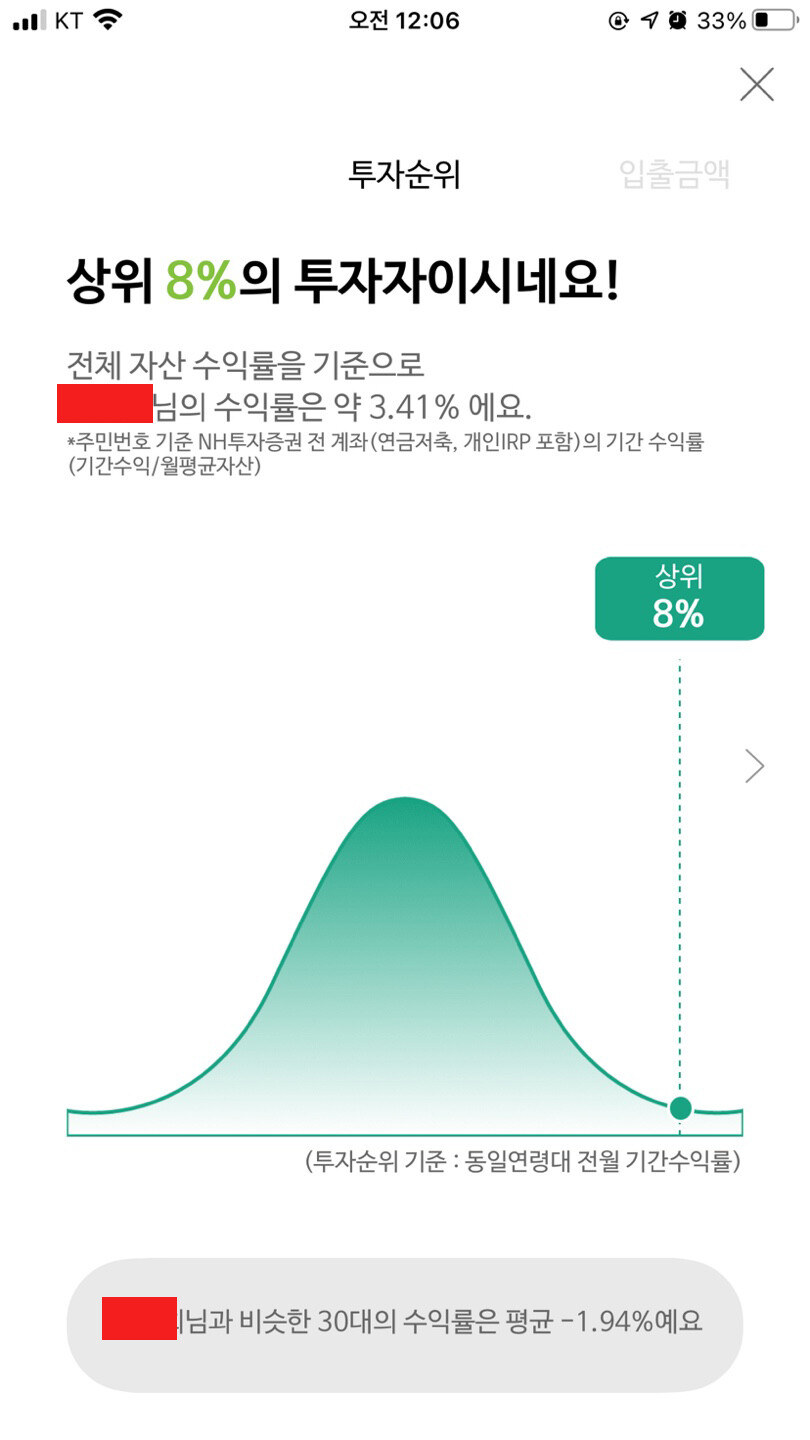The height and width of the screenshot is (1440, 810).
Task: Switch to the 입출금액 tab
Action: tap(674, 175)
